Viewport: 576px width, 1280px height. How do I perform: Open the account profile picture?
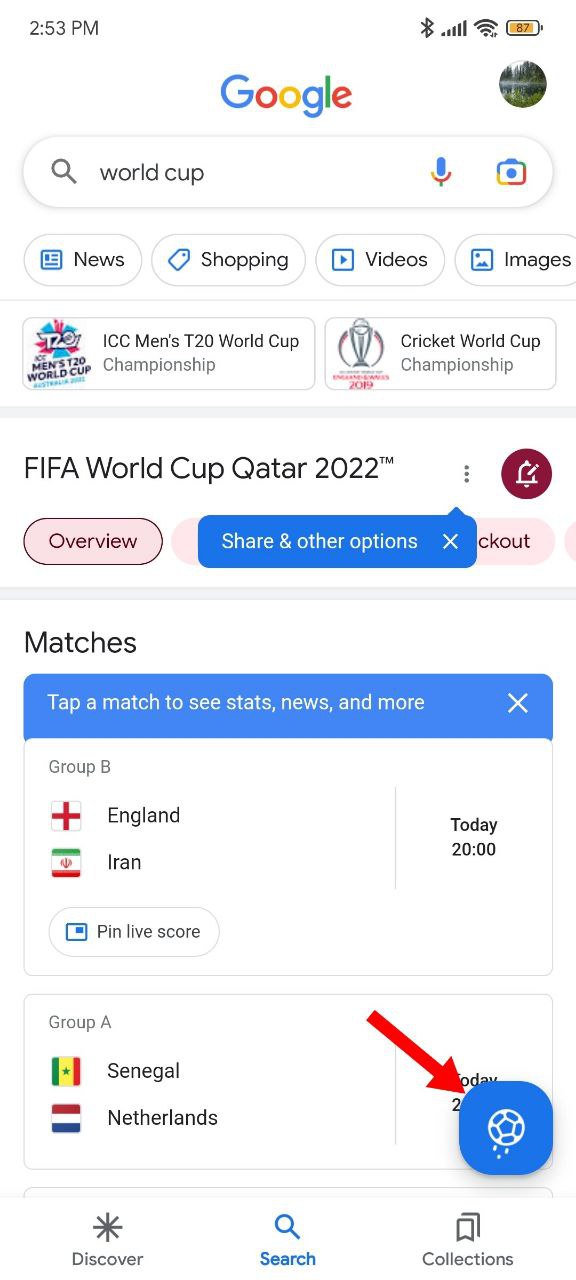[x=523, y=84]
